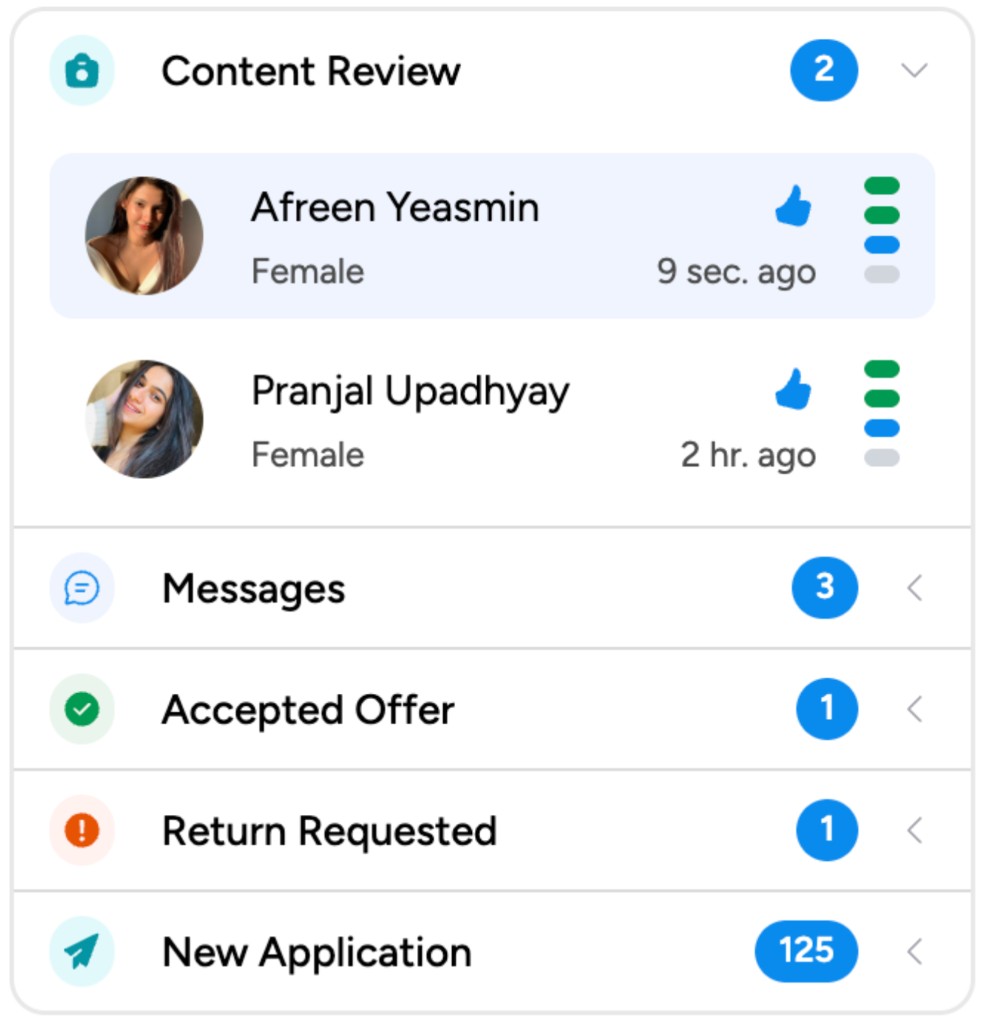Expand the Messages section

(915, 588)
